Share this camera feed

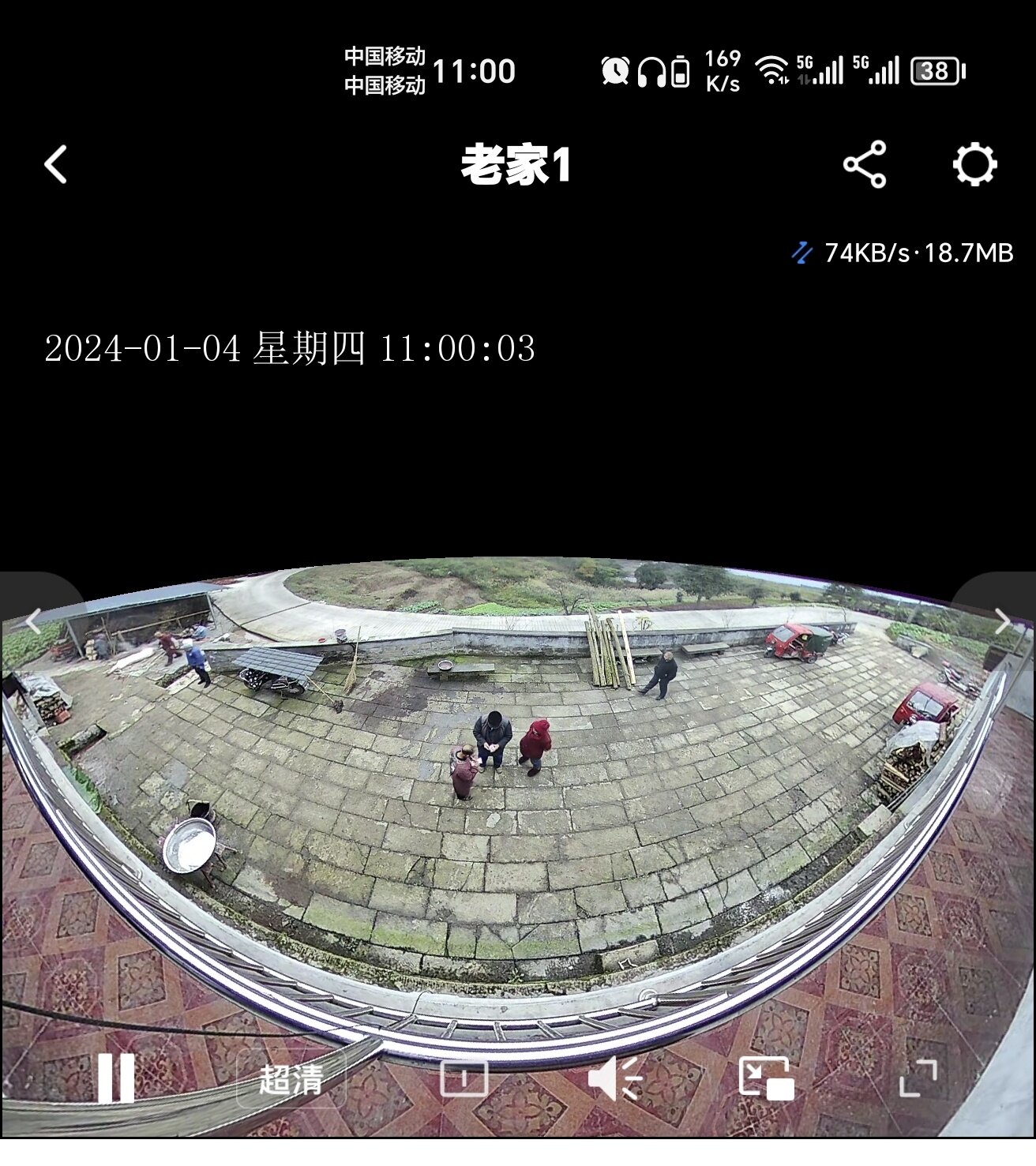tap(865, 165)
